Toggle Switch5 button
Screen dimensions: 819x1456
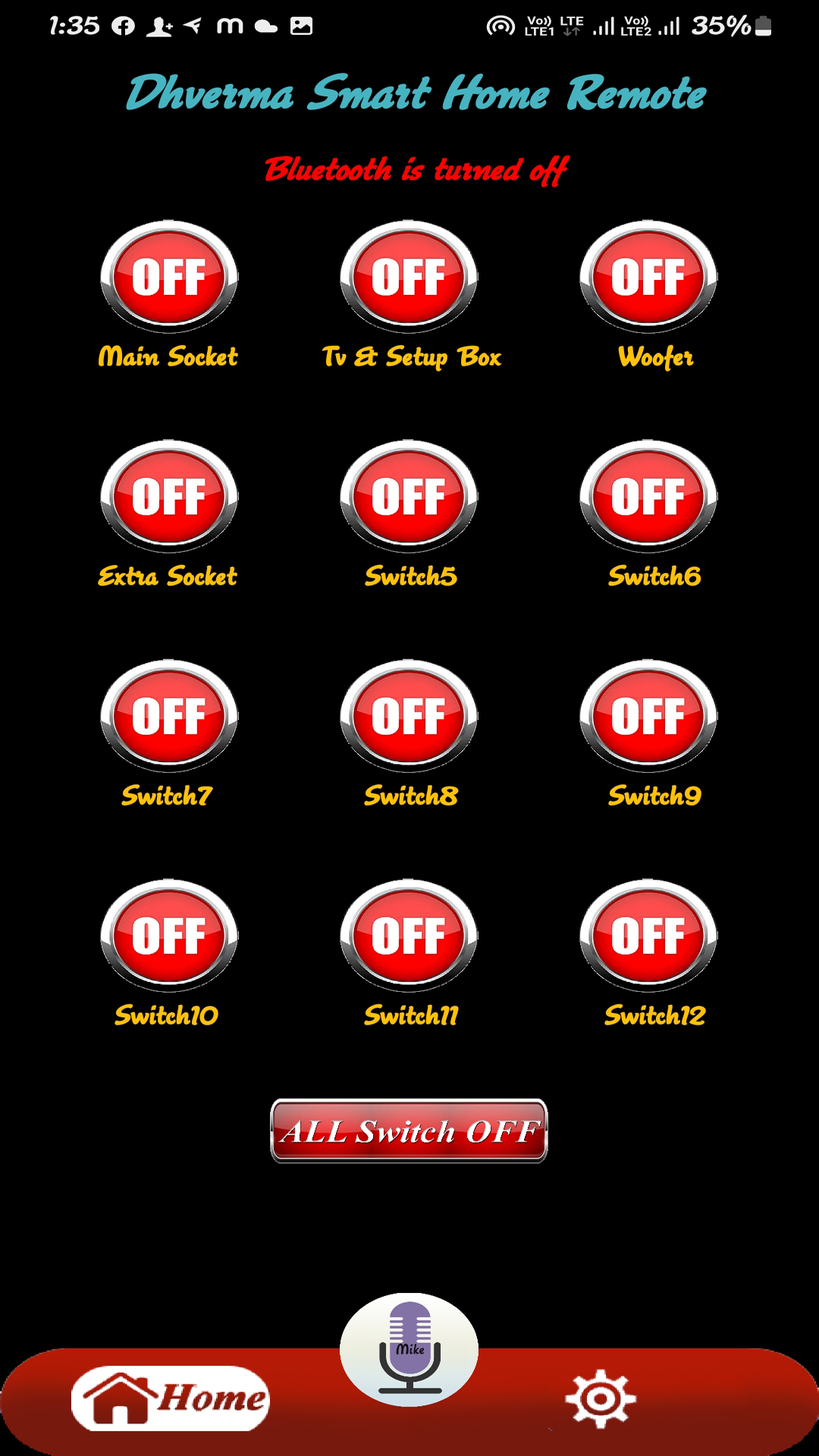pyautogui.click(x=409, y=497)
